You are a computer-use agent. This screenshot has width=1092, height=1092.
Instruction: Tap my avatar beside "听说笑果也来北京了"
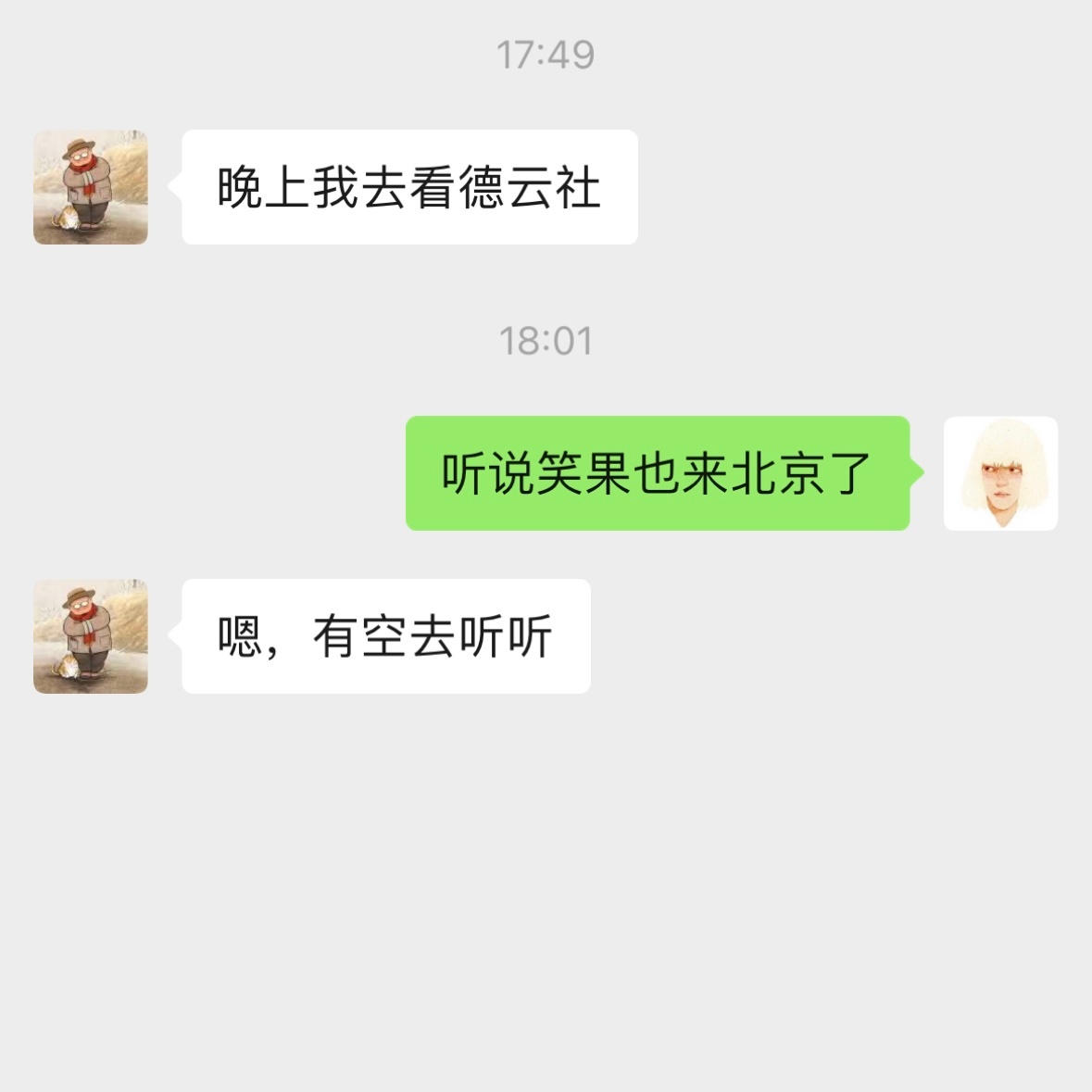coord(1000,473)
